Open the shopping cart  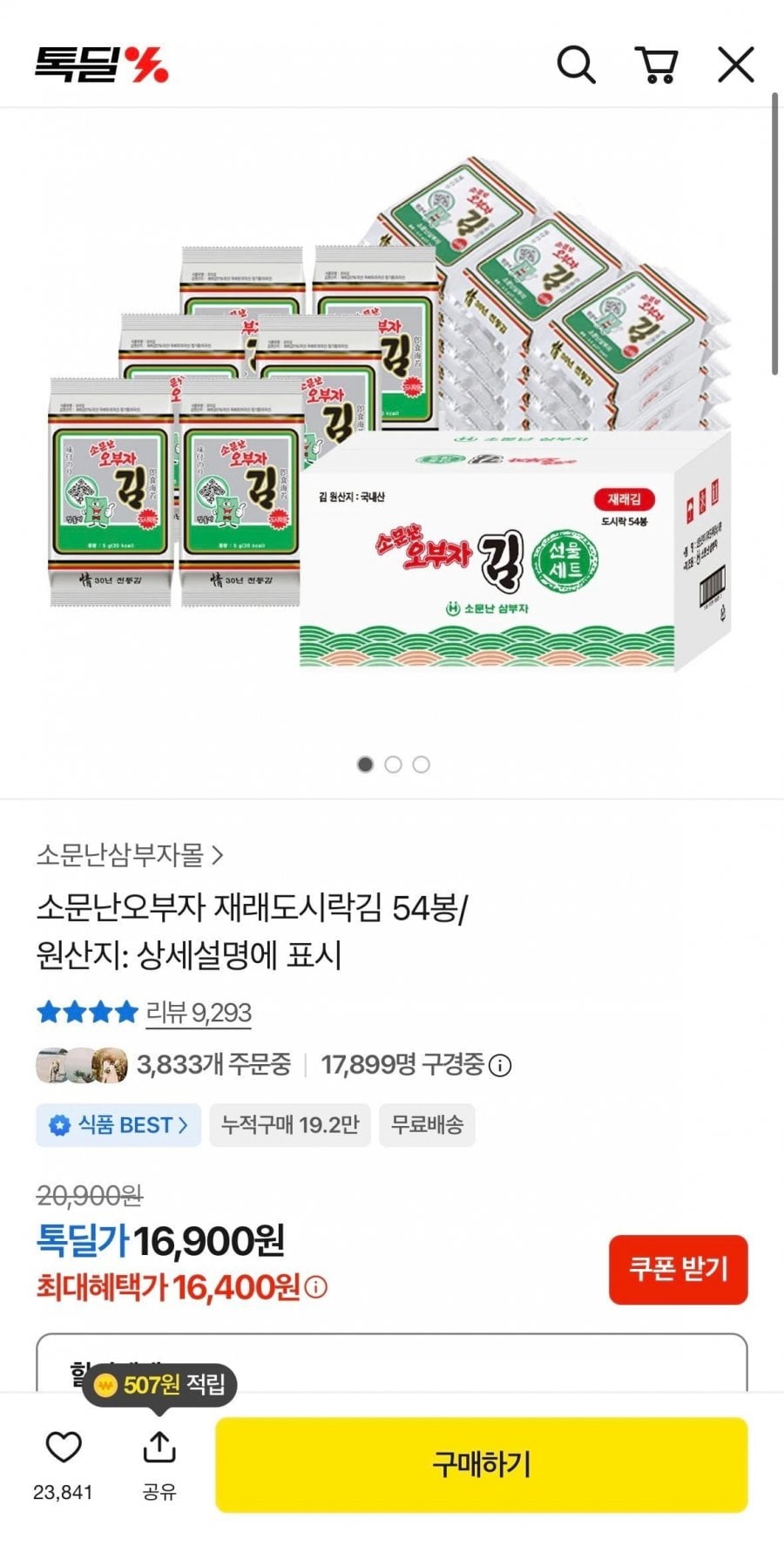(657, 65)
